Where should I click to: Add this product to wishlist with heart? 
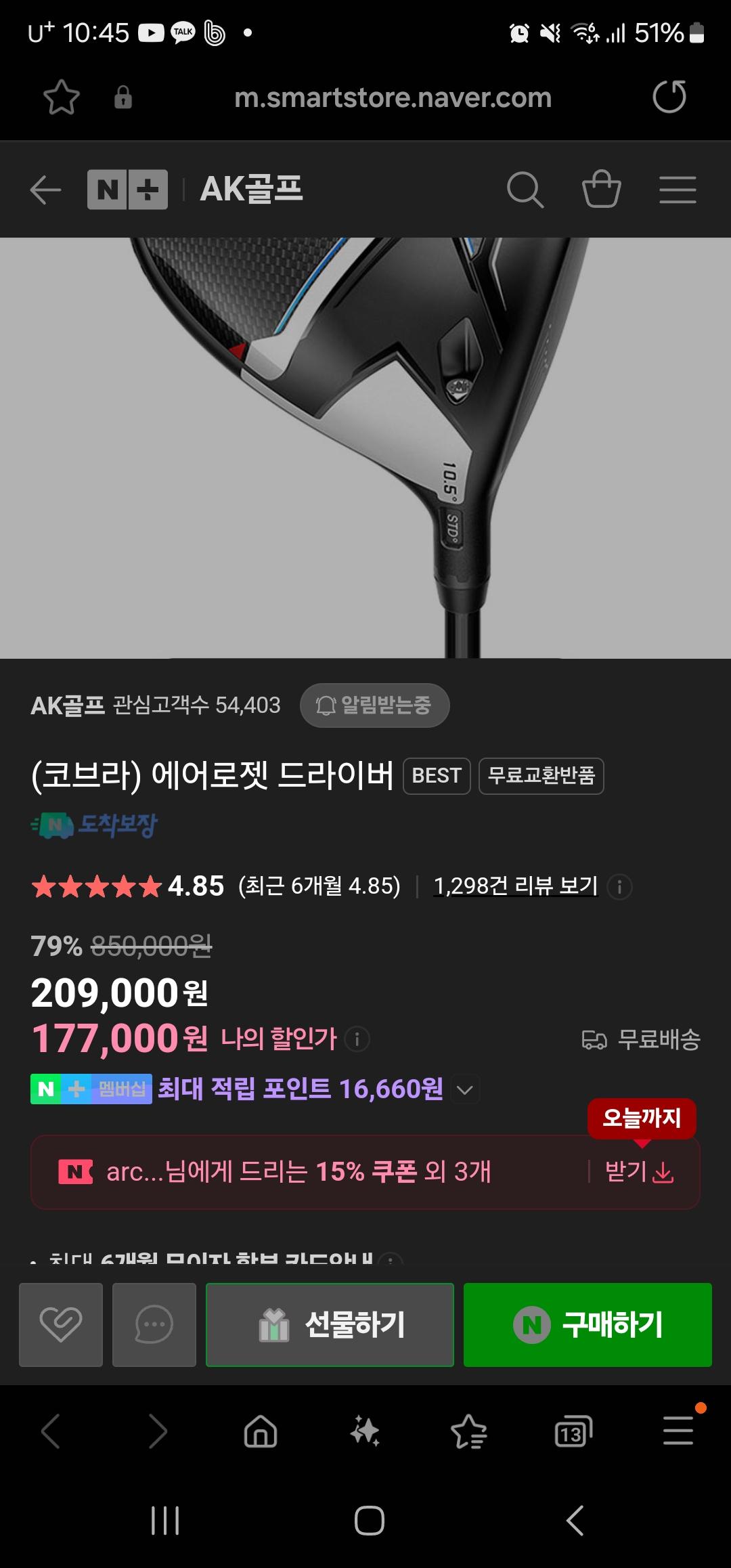pos(61,1324)
